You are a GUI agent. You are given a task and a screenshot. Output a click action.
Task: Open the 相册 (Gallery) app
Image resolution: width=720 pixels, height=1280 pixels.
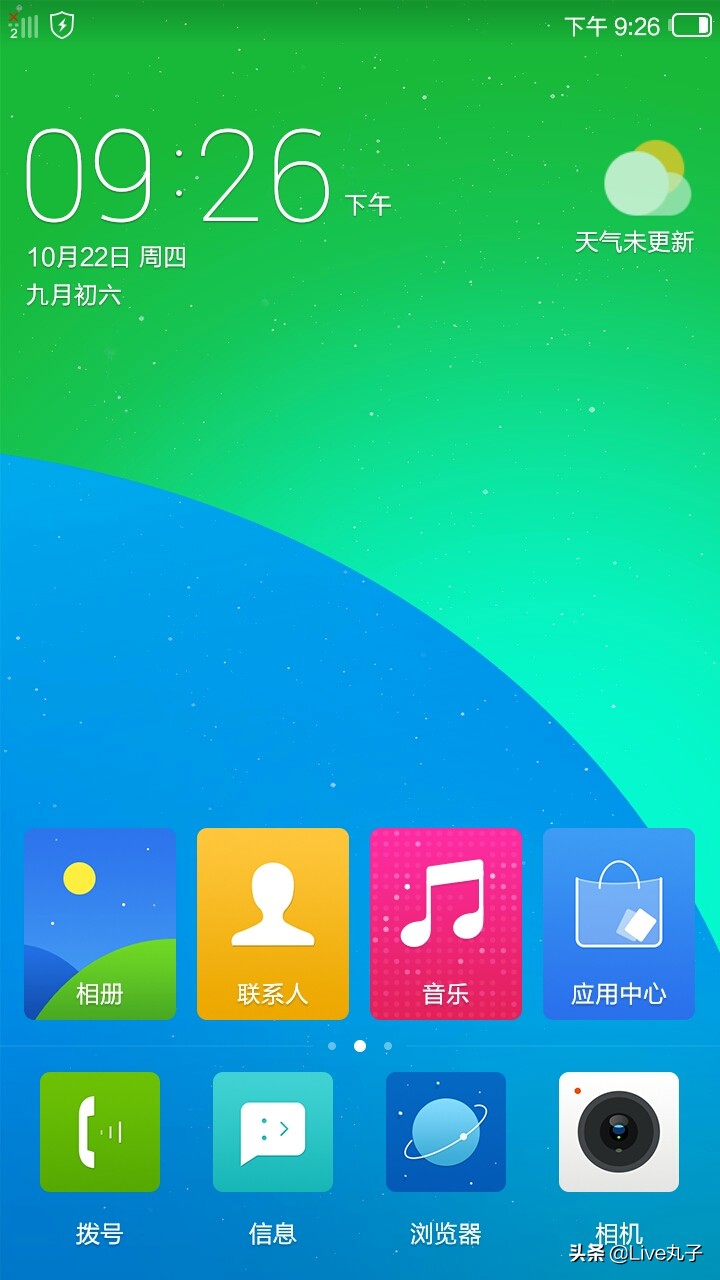[100, 922]
